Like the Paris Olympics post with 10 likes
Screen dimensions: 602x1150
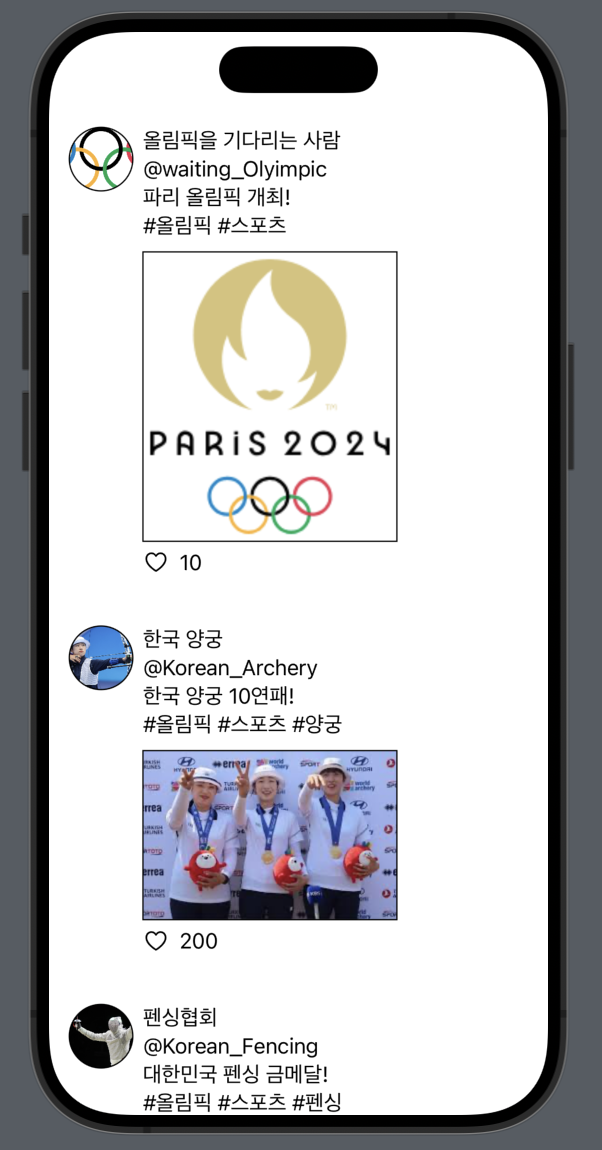pyautogui.click(x=156, y=563)
